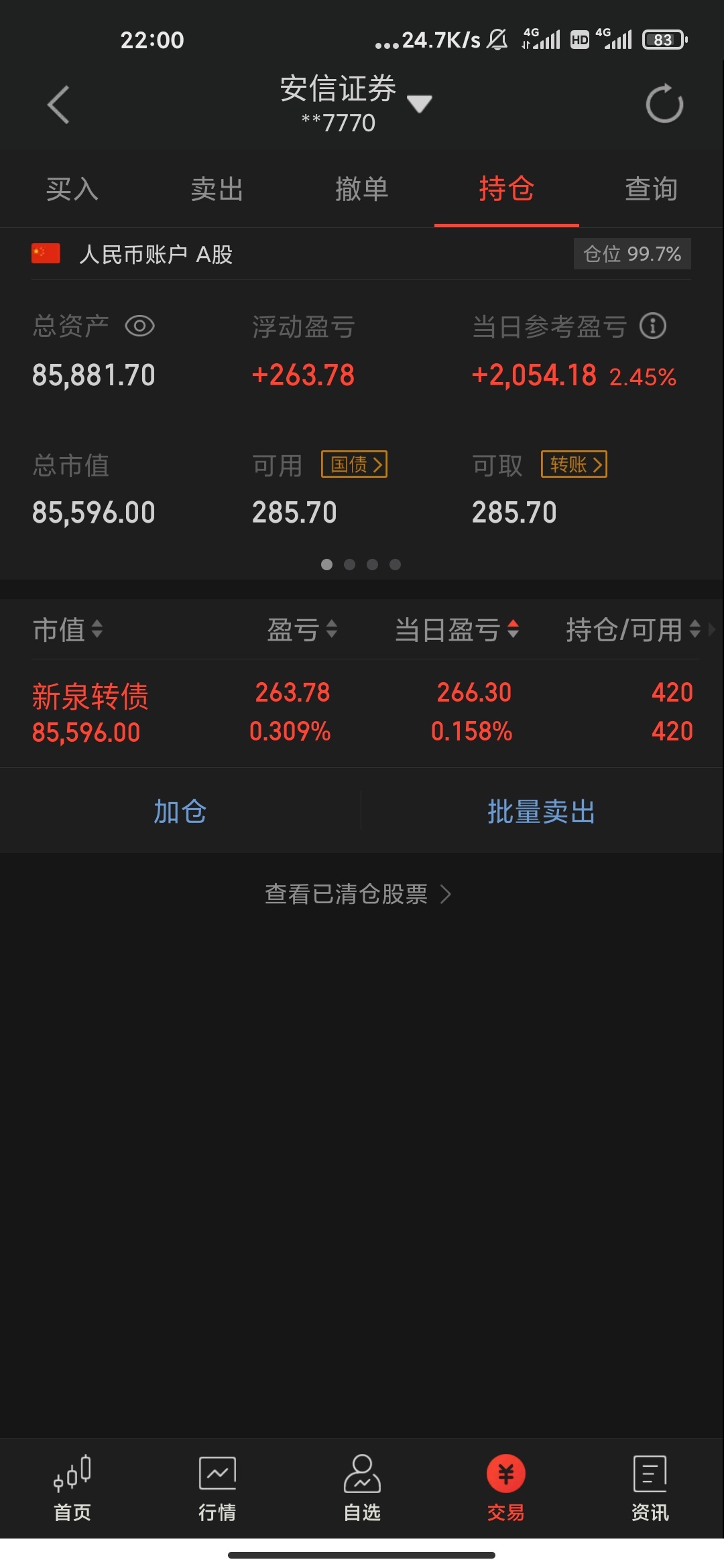Hide total assets with the eye icon
This screenshot has height=1568, width=724.
pos(139,326)
